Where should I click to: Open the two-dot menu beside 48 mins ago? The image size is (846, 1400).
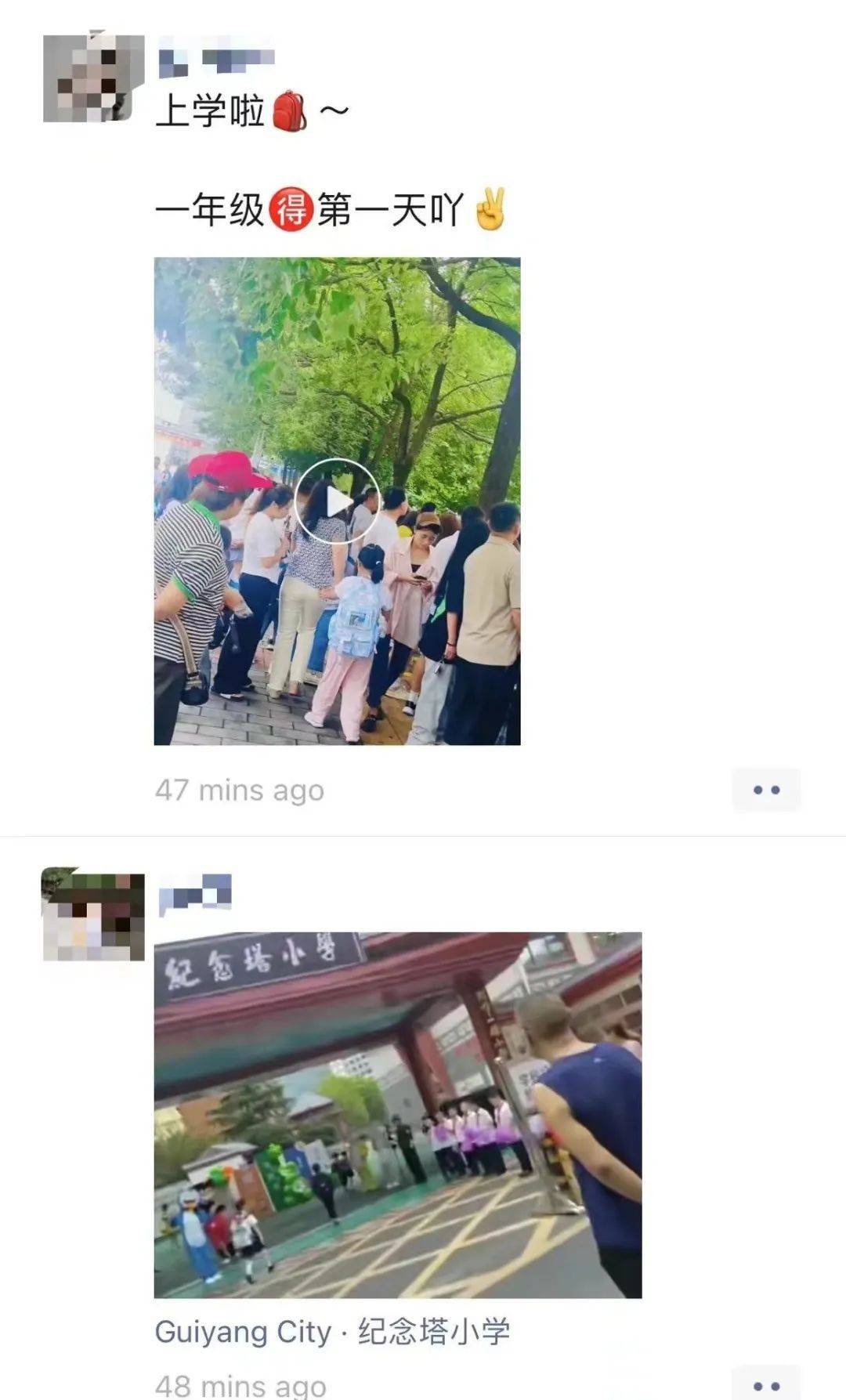[x=766, y=1384]
